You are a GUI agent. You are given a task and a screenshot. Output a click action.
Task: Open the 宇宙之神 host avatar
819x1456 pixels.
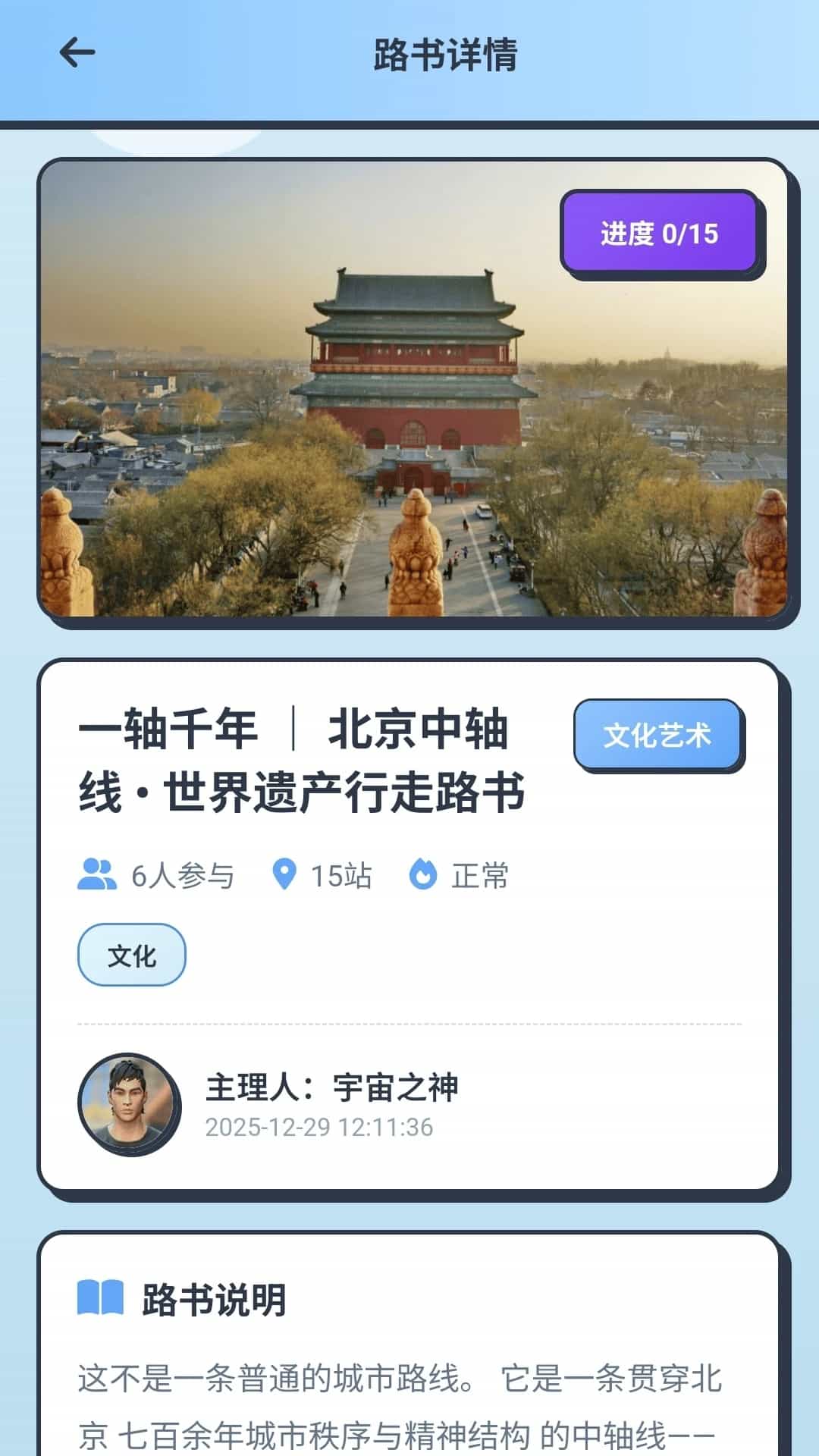coord(130,1104)
